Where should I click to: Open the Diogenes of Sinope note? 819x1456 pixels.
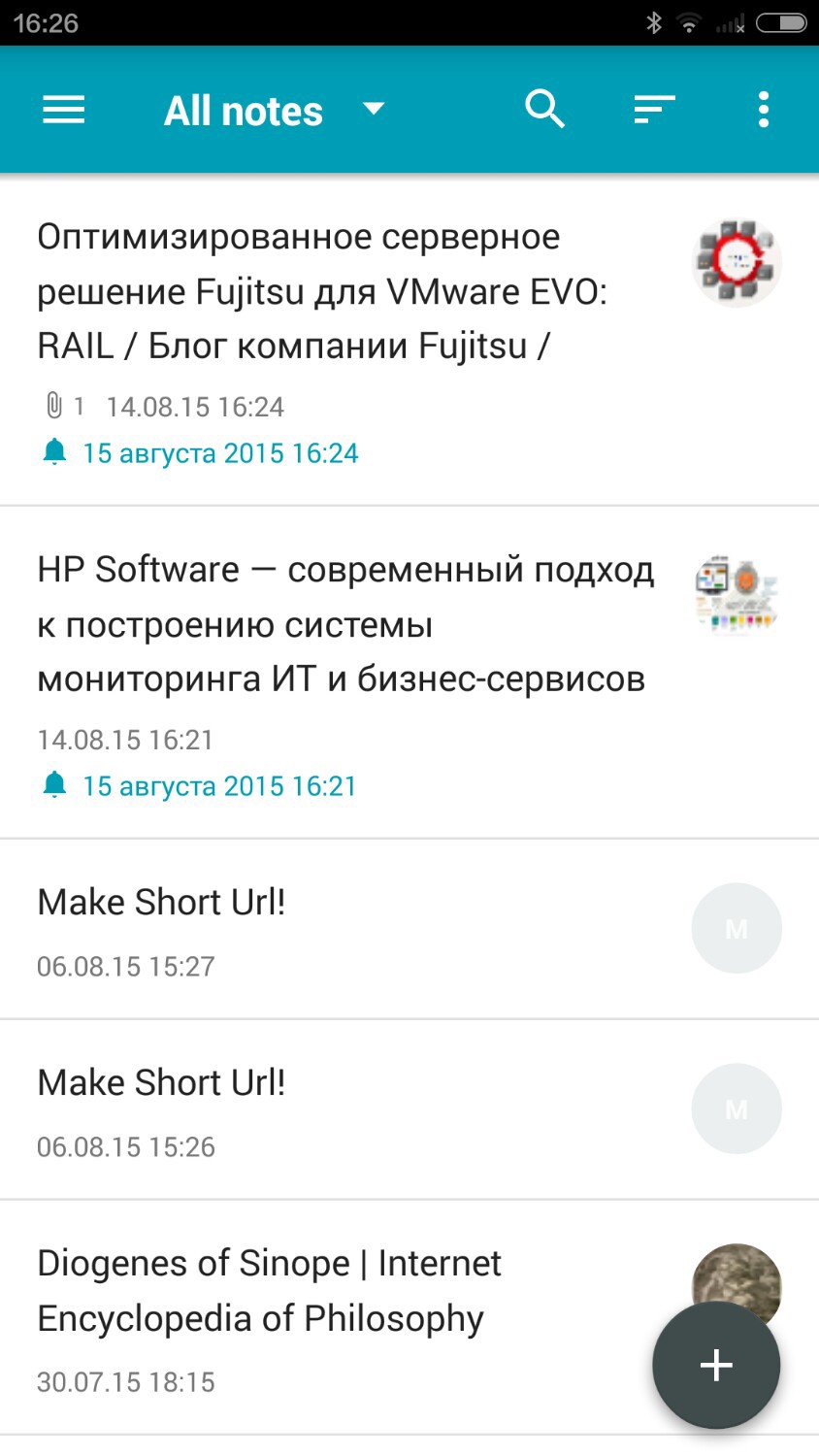[x=291, y=1291]
